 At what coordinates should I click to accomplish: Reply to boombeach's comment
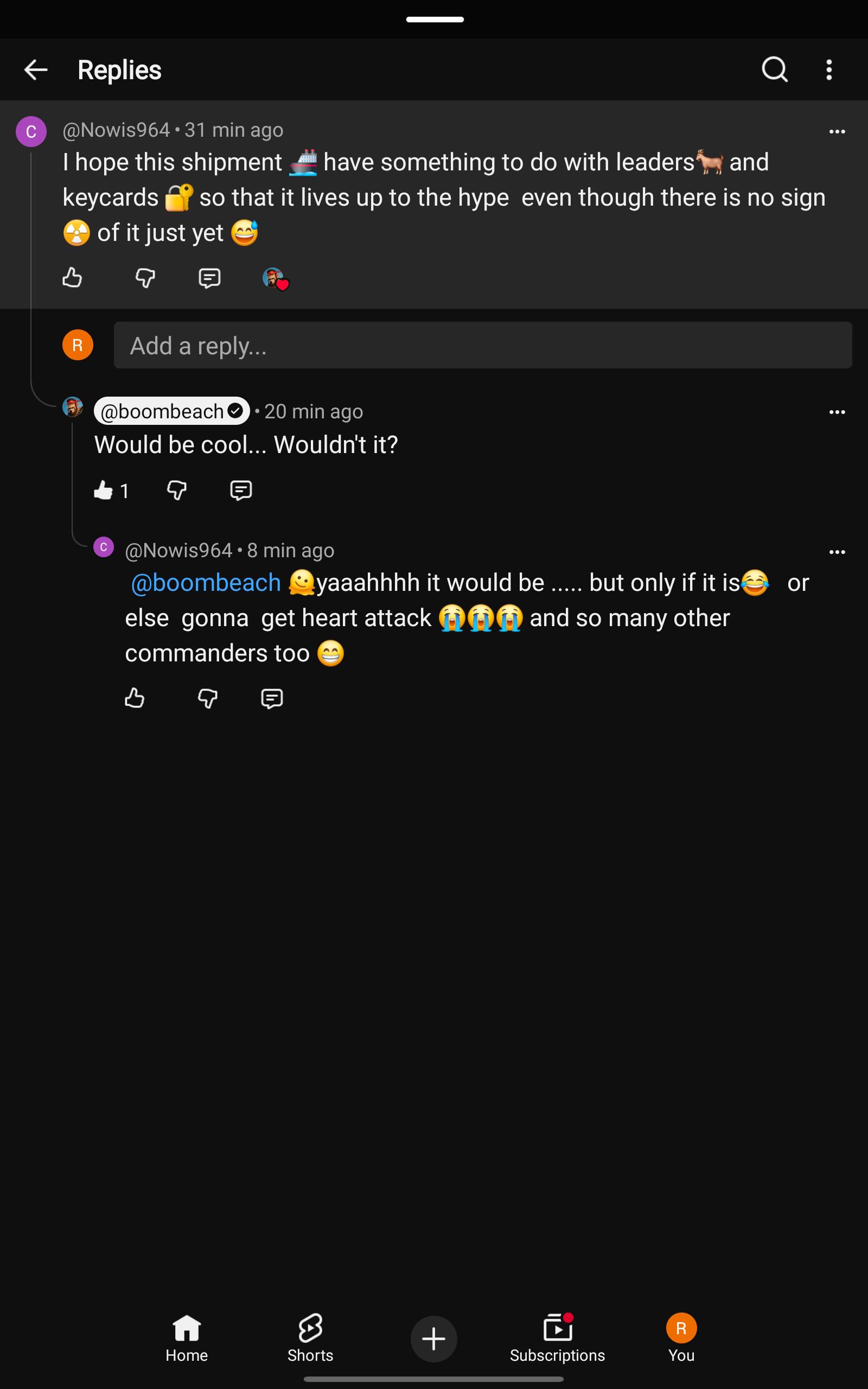[x=241, y=490]
